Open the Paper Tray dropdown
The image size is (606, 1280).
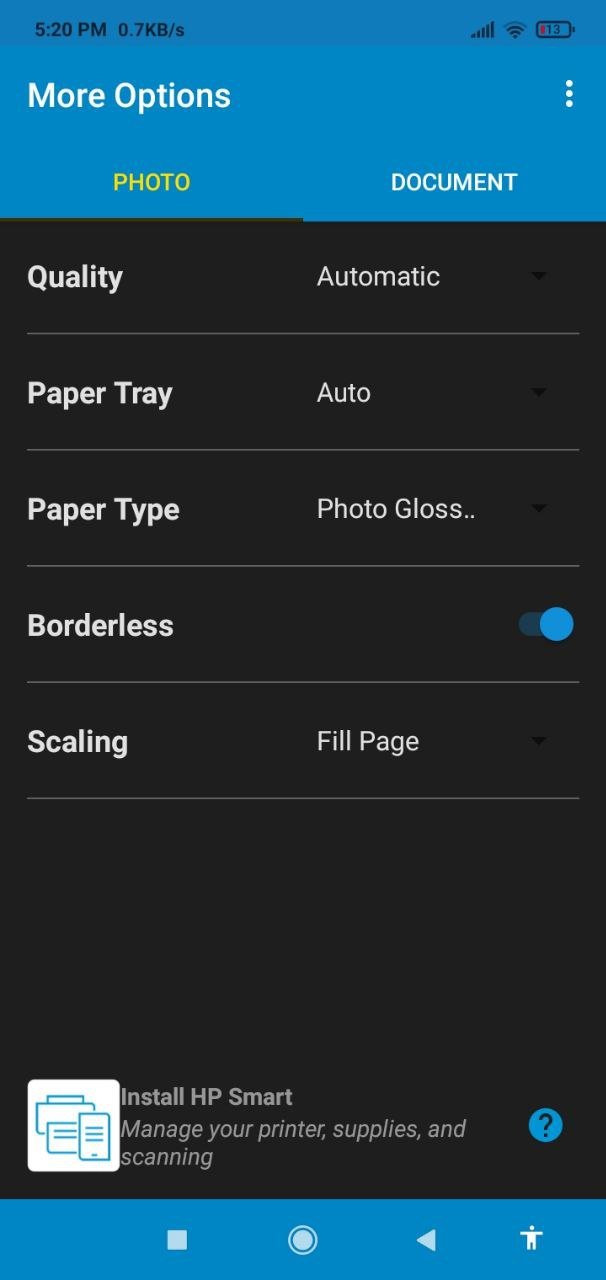pos(432,393)
